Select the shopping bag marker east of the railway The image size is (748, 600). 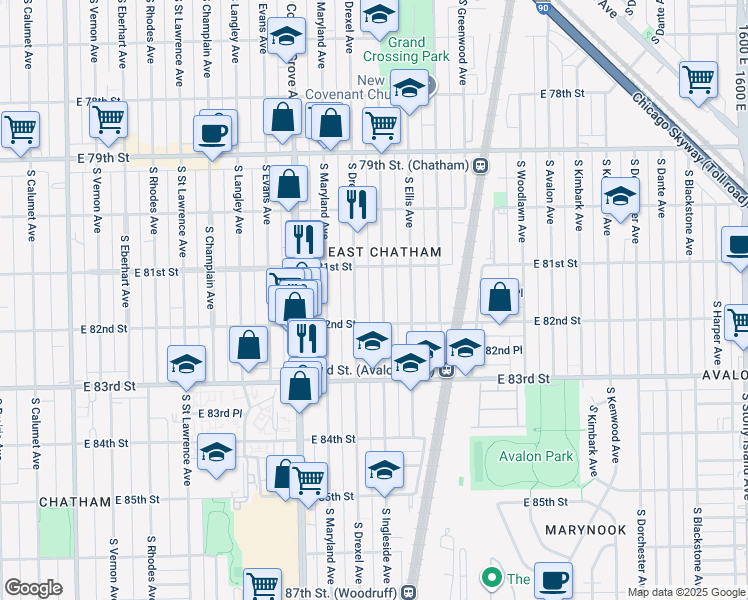499,296
